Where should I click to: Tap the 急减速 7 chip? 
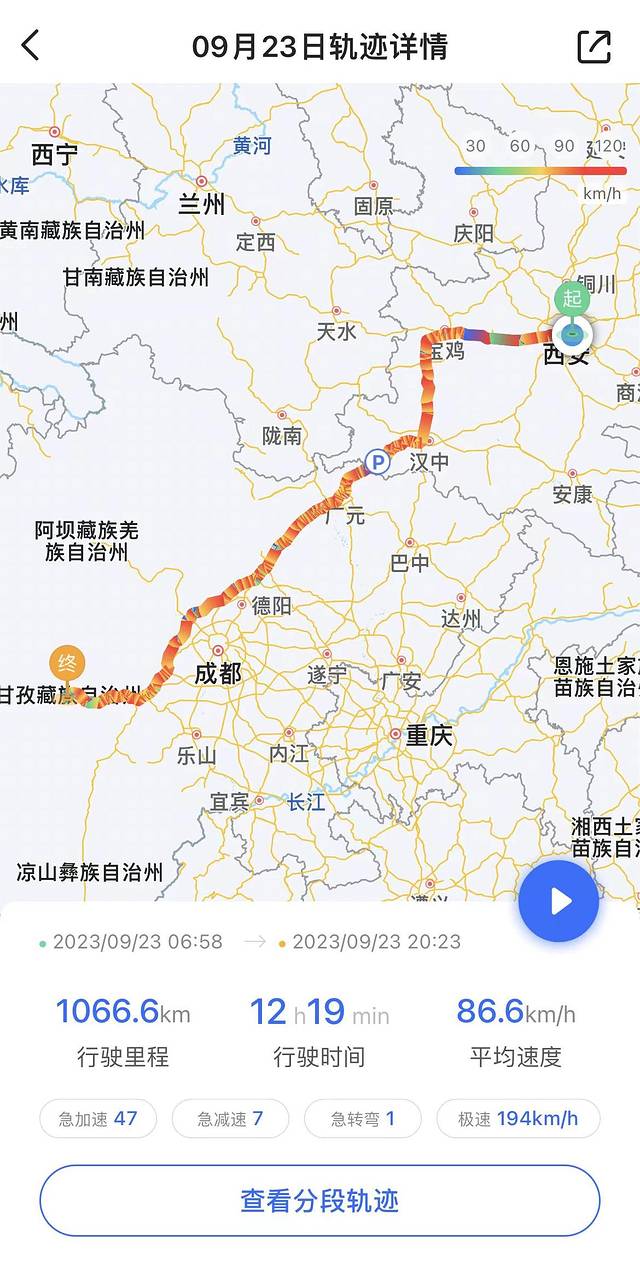230,1119
